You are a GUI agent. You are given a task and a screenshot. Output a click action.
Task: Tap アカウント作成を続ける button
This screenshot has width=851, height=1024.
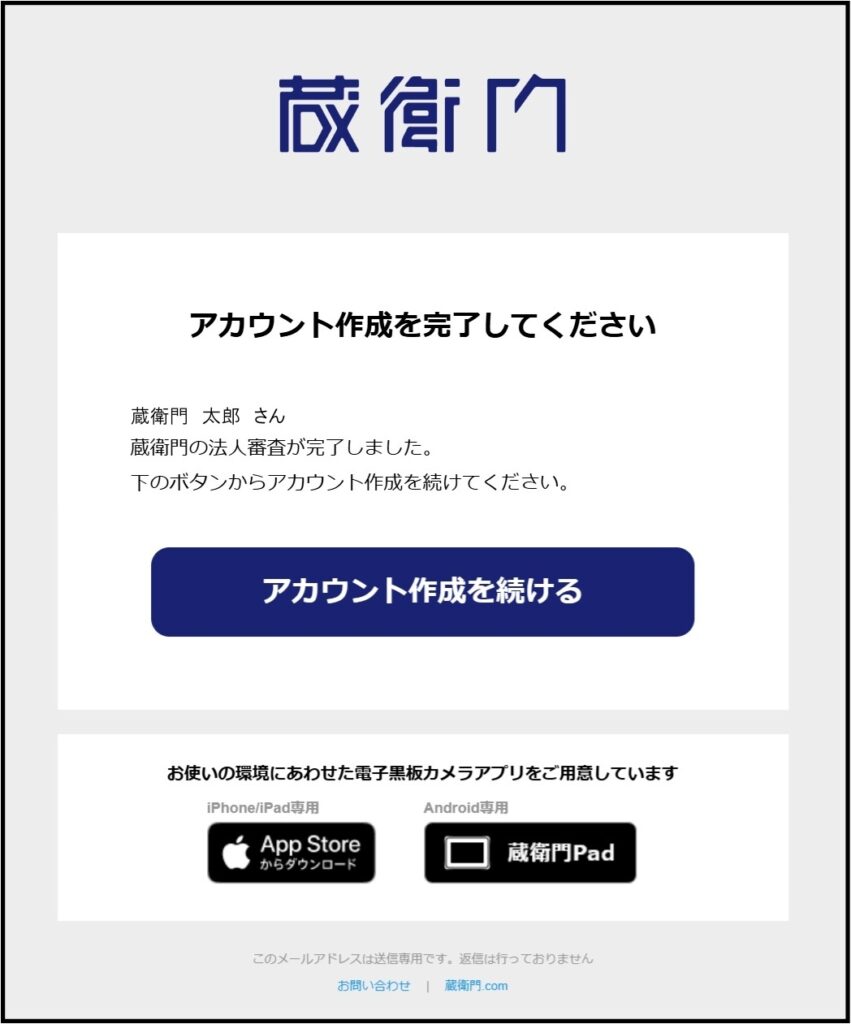click(422, 591)
